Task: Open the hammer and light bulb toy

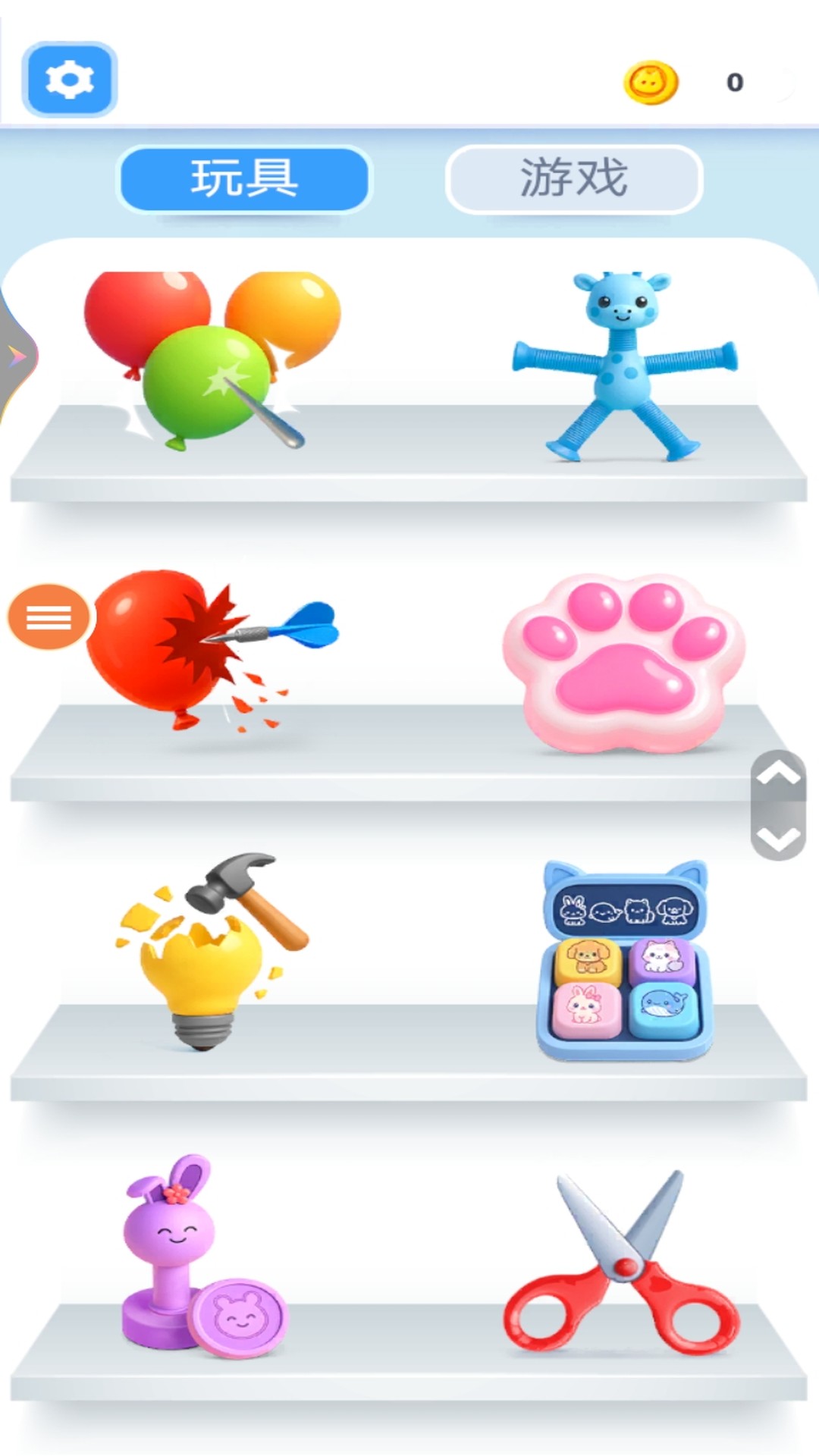Action: coord(212,951)
